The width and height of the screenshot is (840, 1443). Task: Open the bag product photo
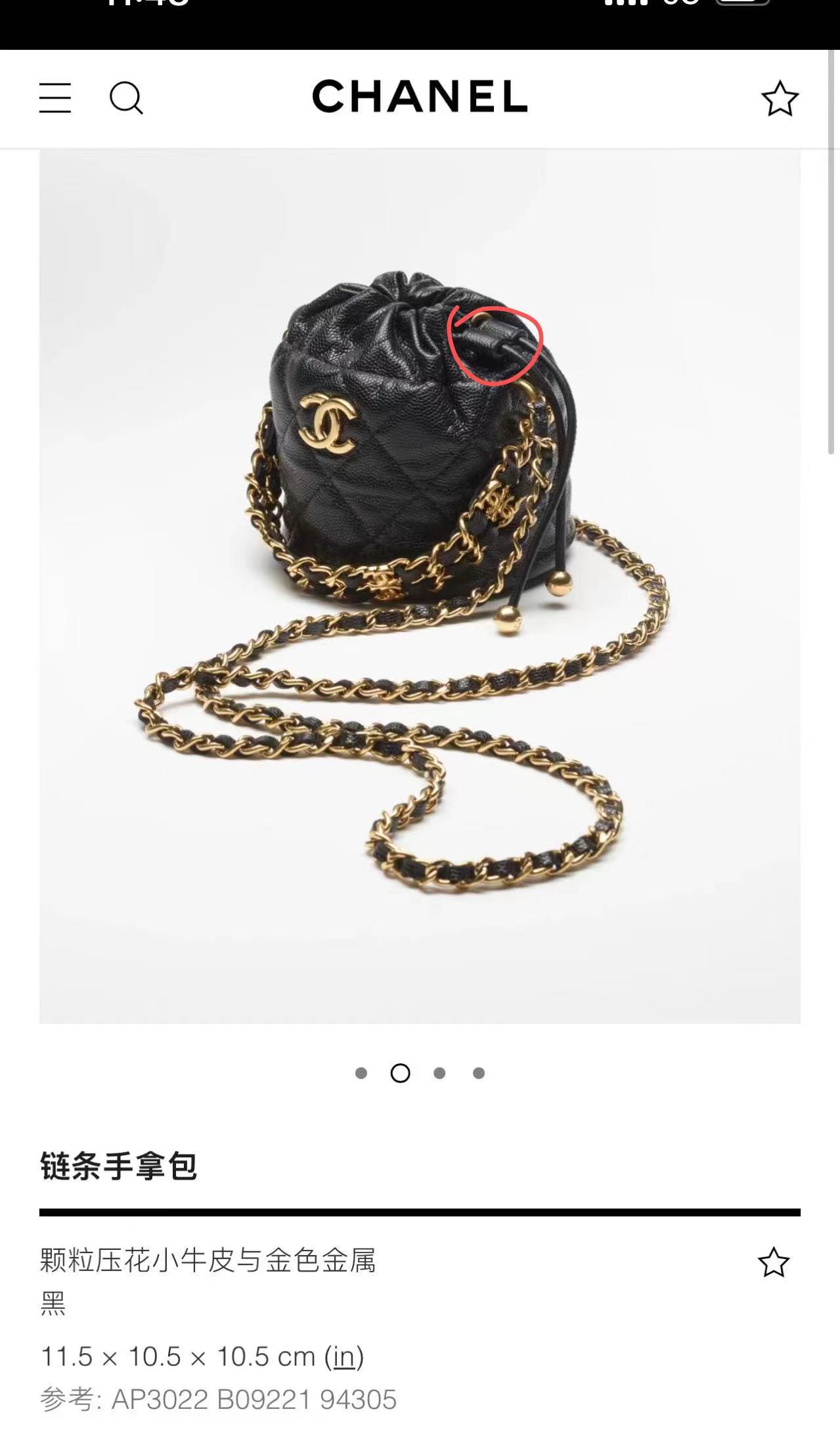point(420,586)
